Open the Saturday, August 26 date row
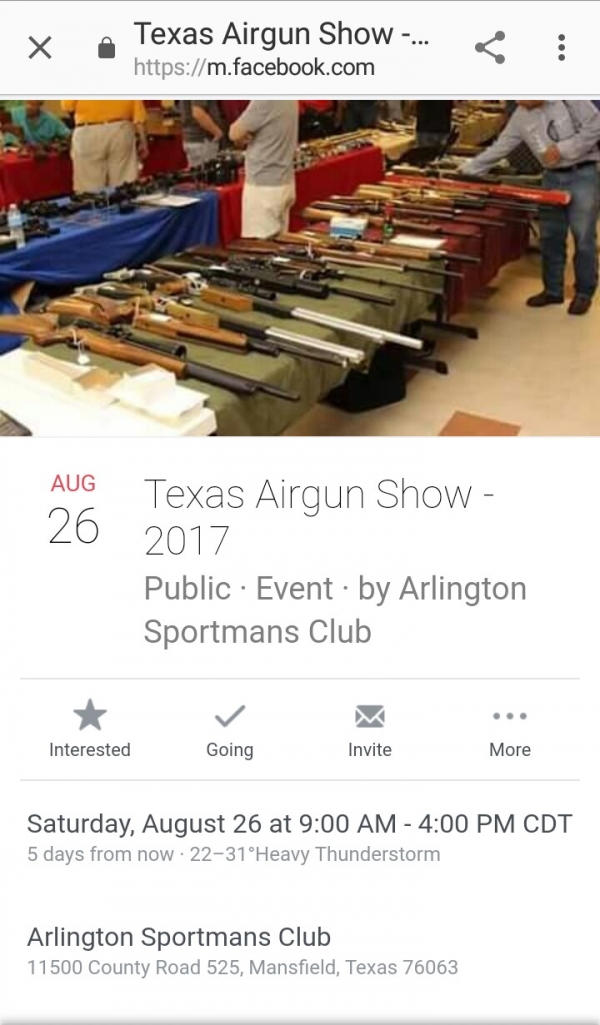The height and width of the screenshot is (1025, 600). [x=299, y=837]
